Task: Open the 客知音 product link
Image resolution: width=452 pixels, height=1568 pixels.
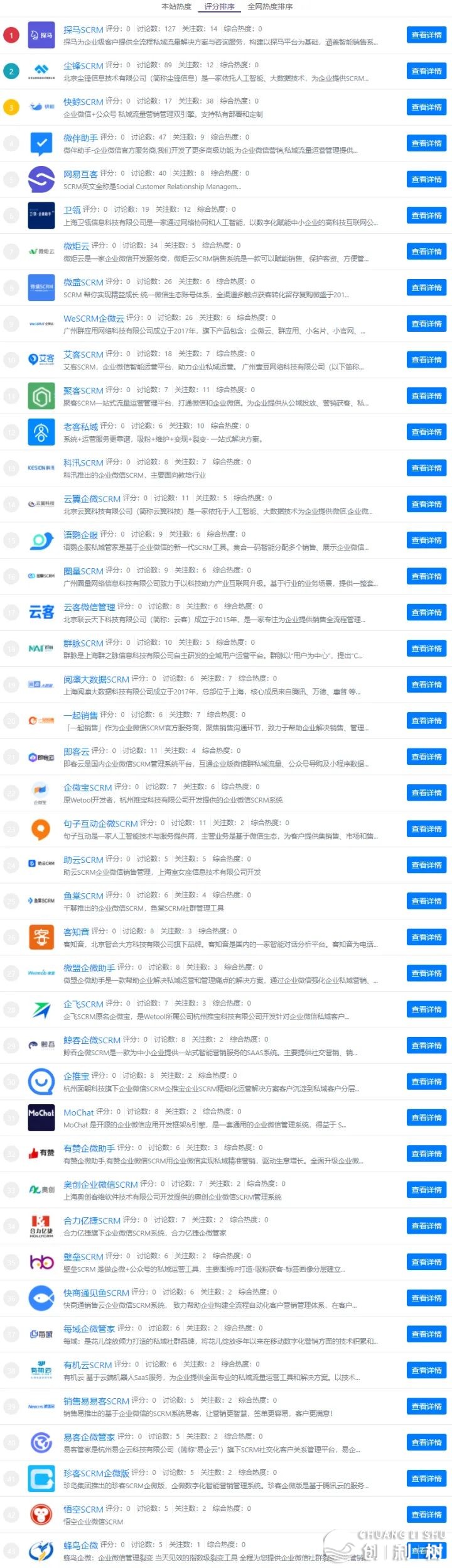Action: [76, 932]
